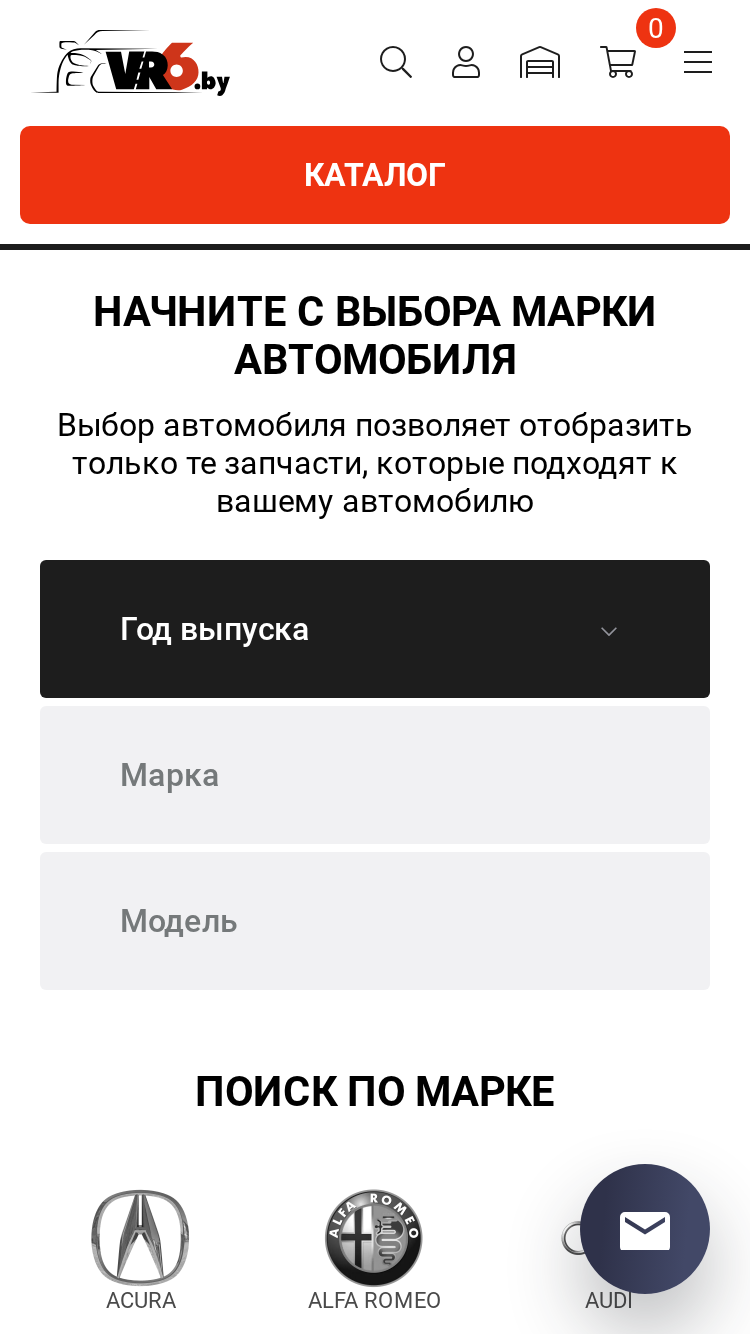Open the search magnifier icon
Screen dimensions: 750x1334
[x=396, y=62]
